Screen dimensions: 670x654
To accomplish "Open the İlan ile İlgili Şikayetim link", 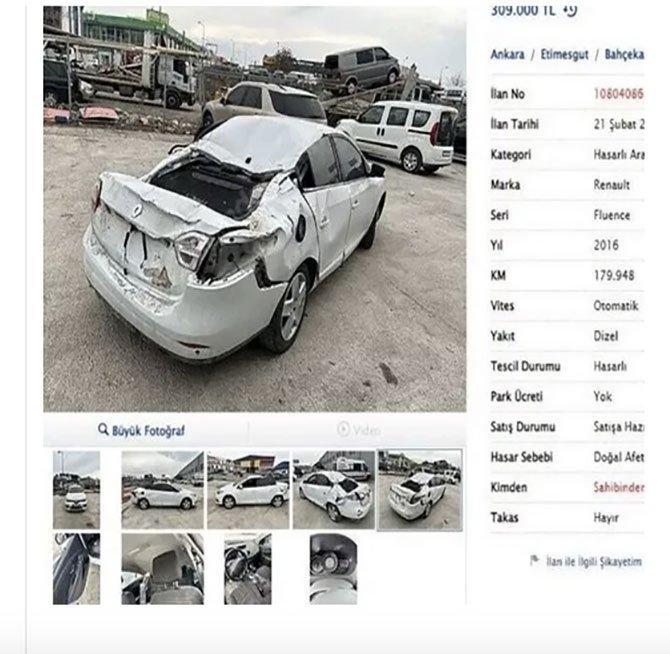I will (592, 562).
